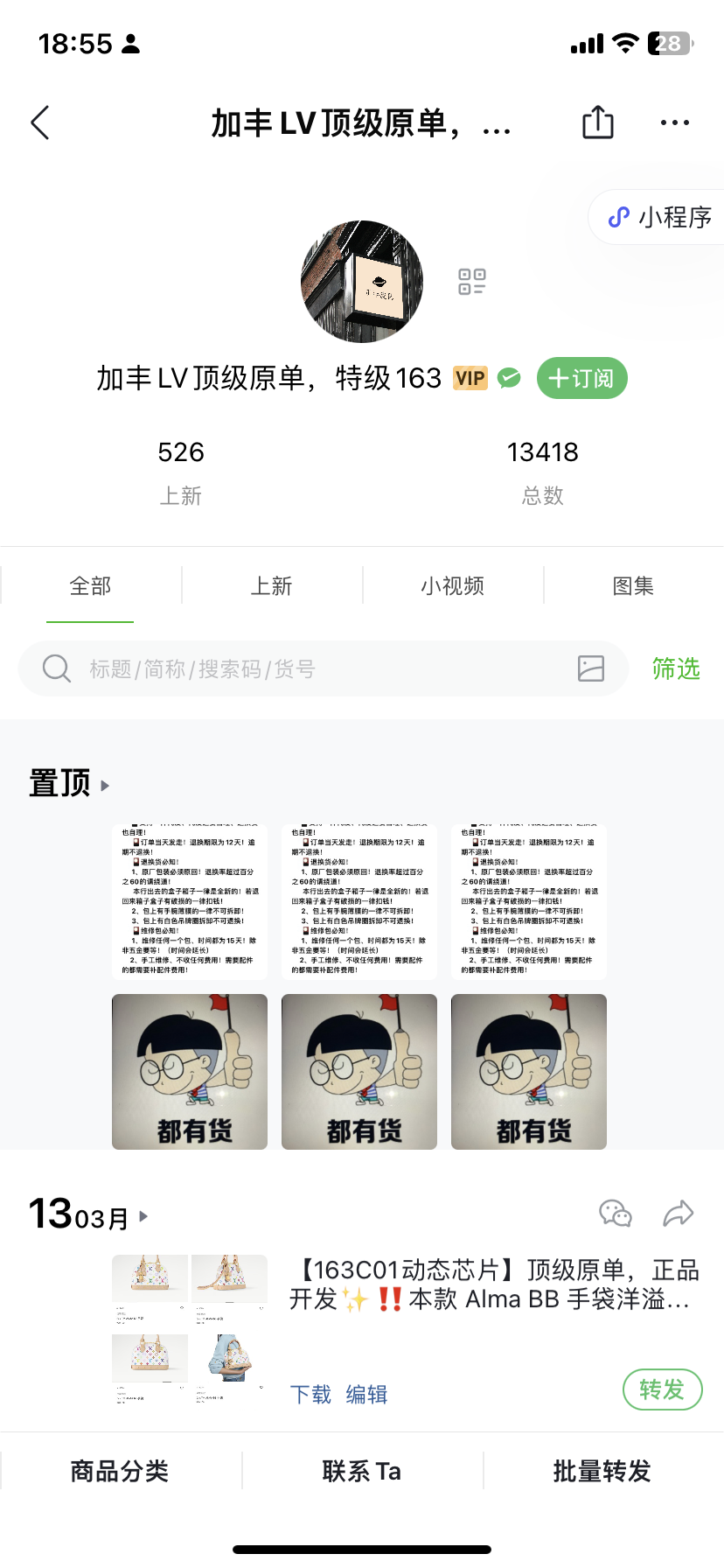Switch to the 小视频 tab
Screen dimensions: 724x1568
(x=452, y=585)
